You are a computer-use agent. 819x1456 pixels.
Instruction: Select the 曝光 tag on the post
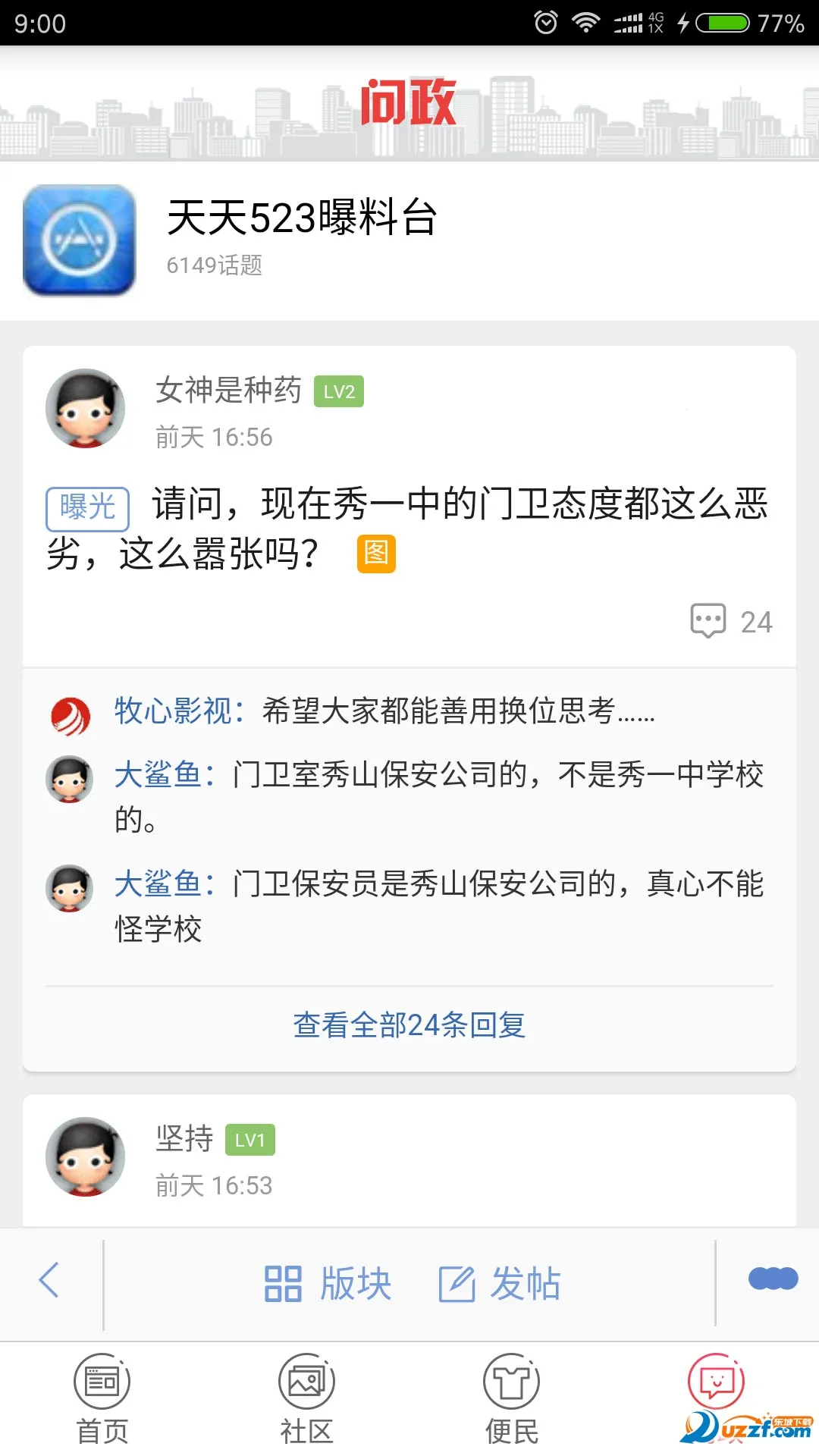(87, 507)
